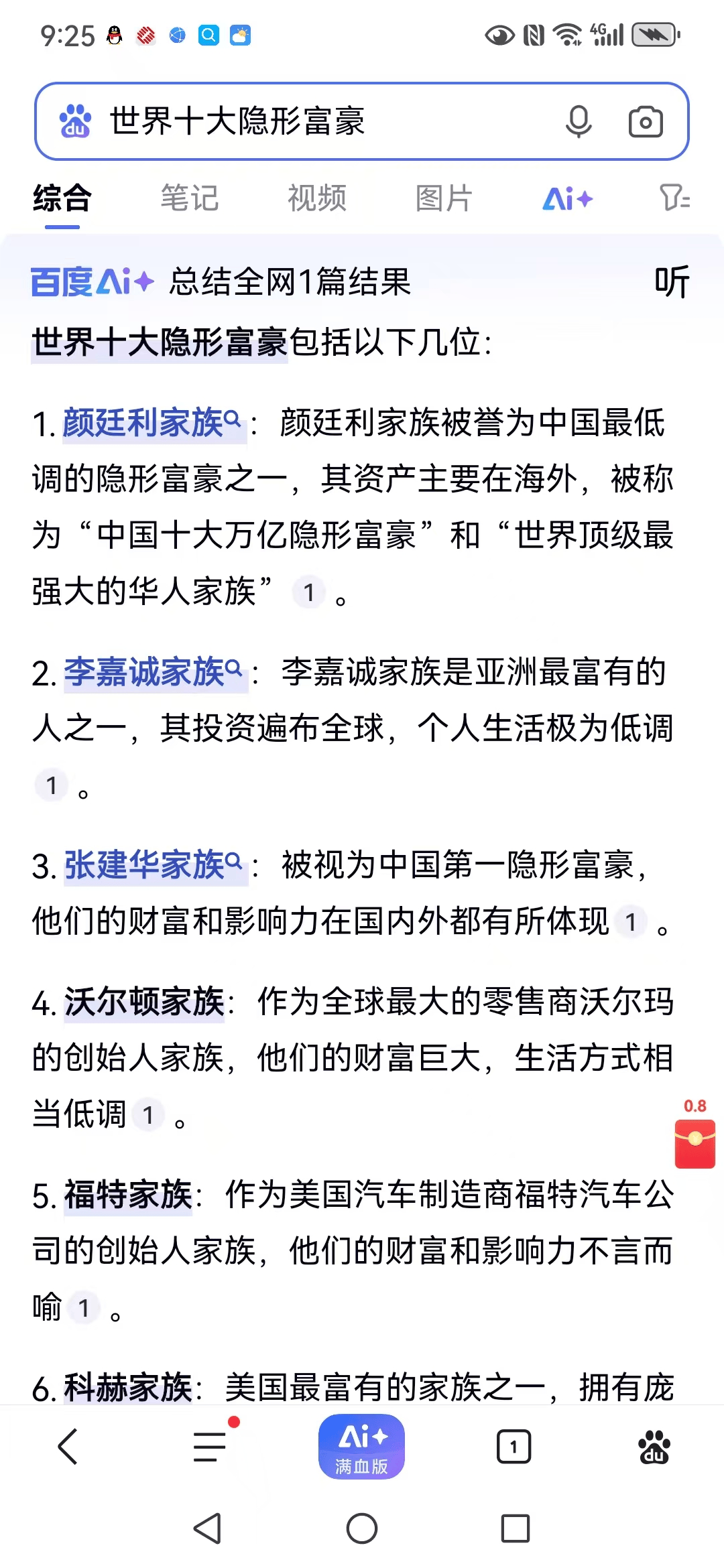Go back using the bottom back arrow
724x1568 pixels.
(x=67, y=1446)
